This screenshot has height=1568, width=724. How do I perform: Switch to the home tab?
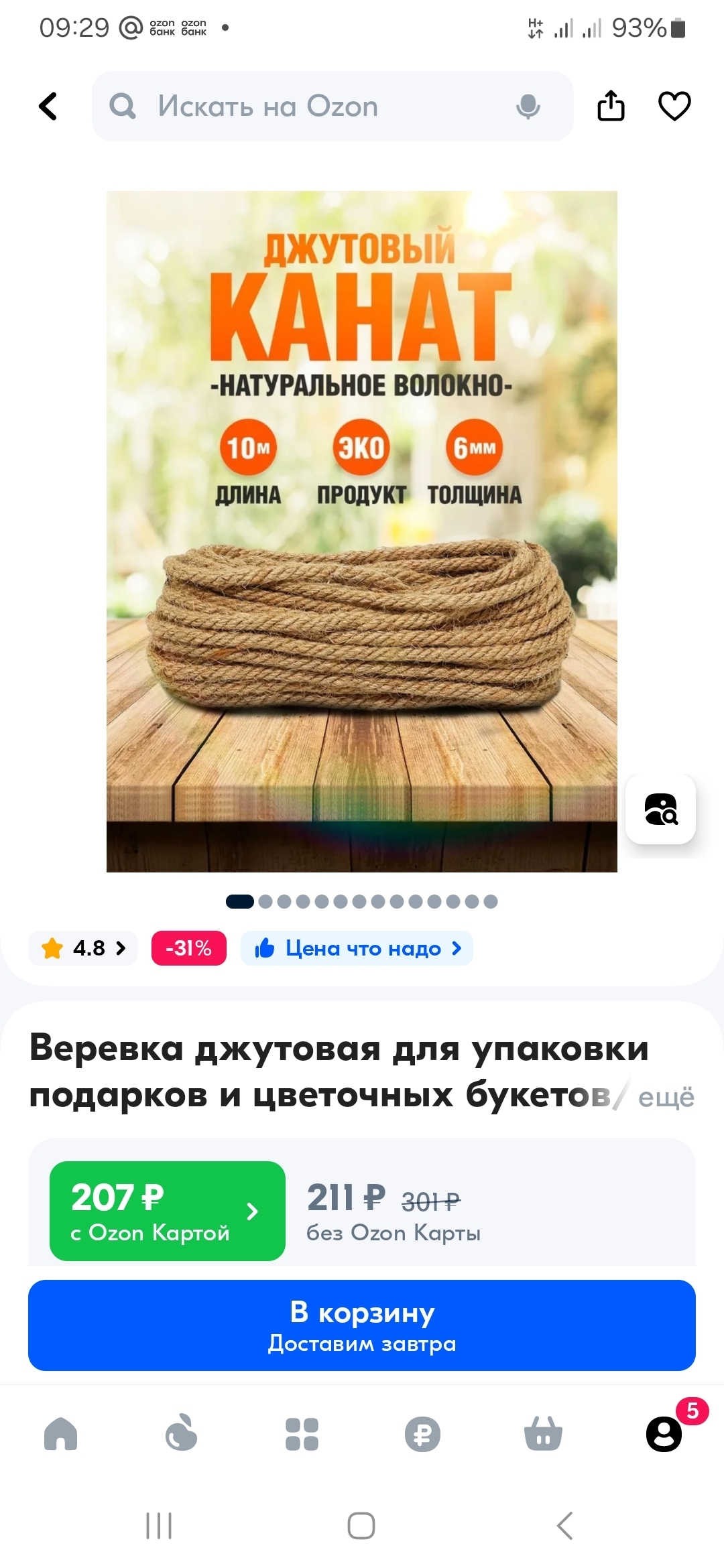(x=61, y=1434)
